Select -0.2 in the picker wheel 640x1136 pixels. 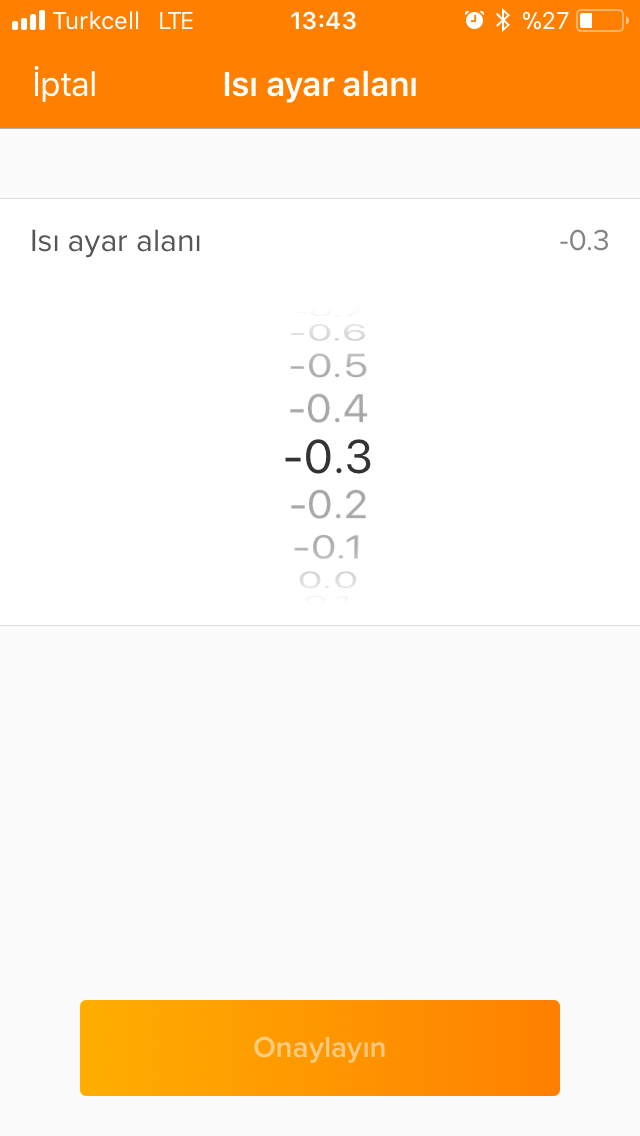[x=328, y=504]
